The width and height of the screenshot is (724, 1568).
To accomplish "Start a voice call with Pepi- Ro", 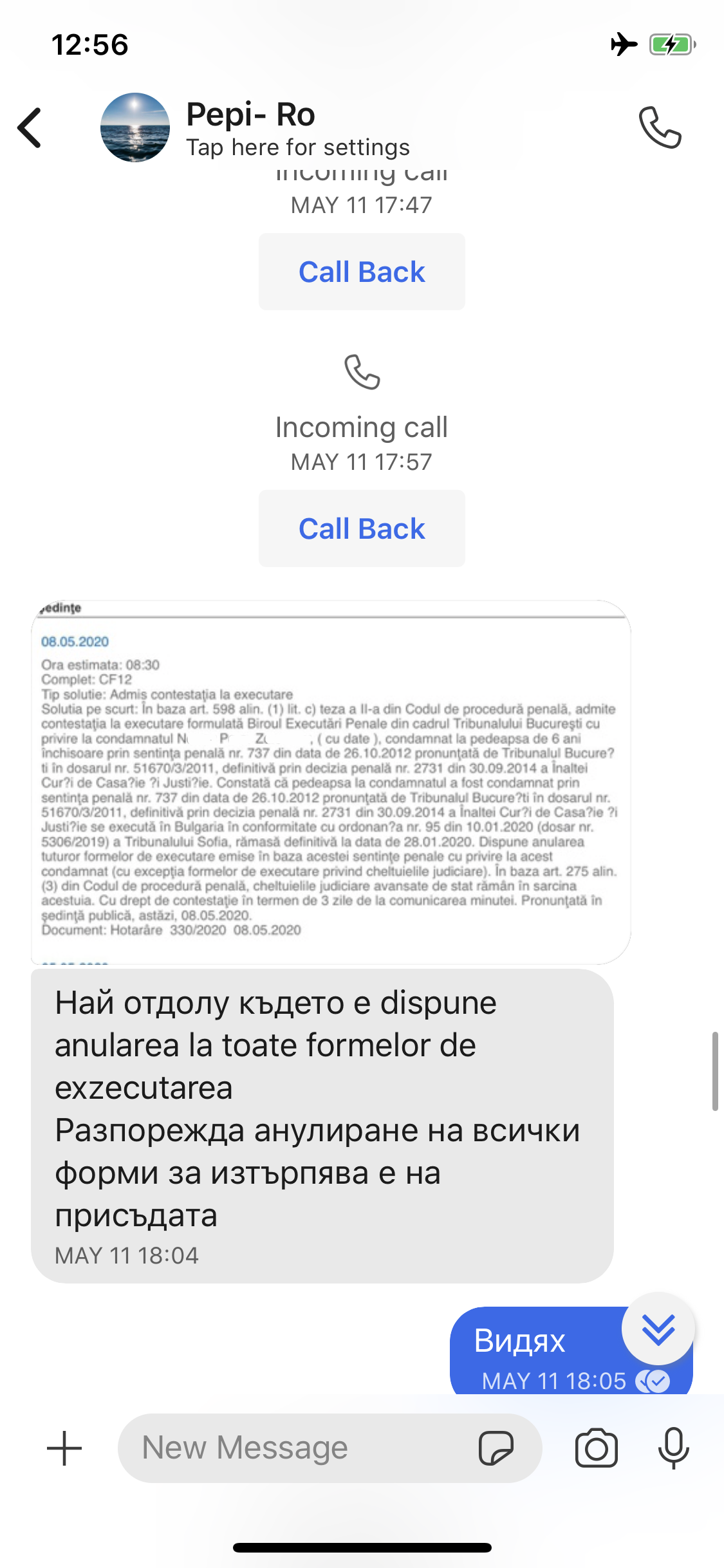I will [x=660, y=127].
